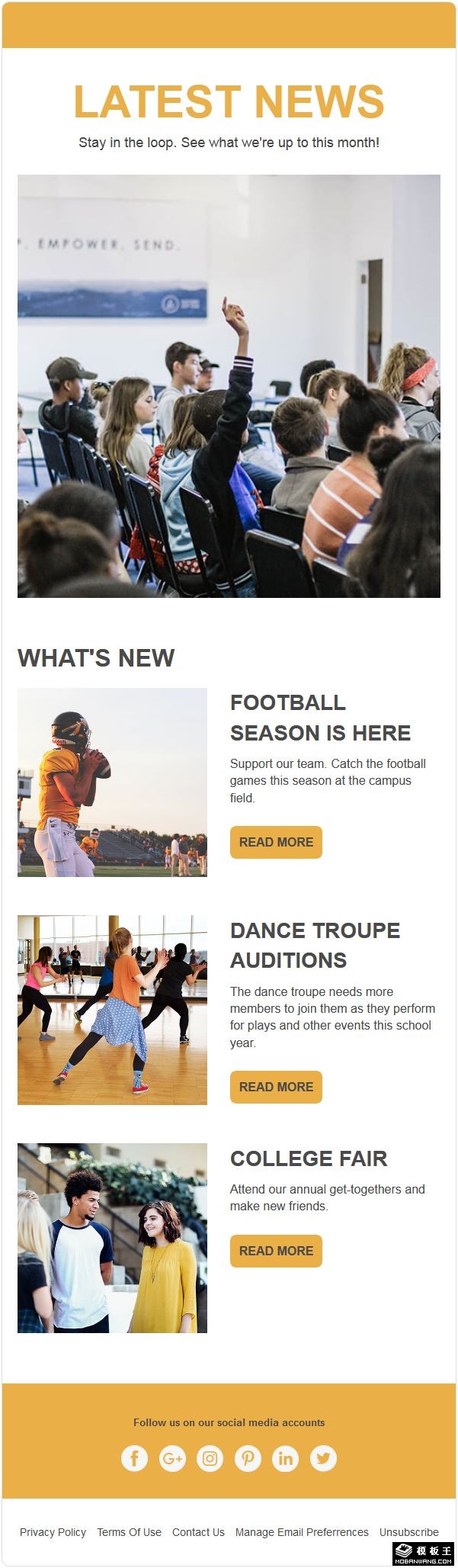Tap Unsubscribe in the footer
This screenshot has height=1568, width=458.
(x=408, y=1532)
